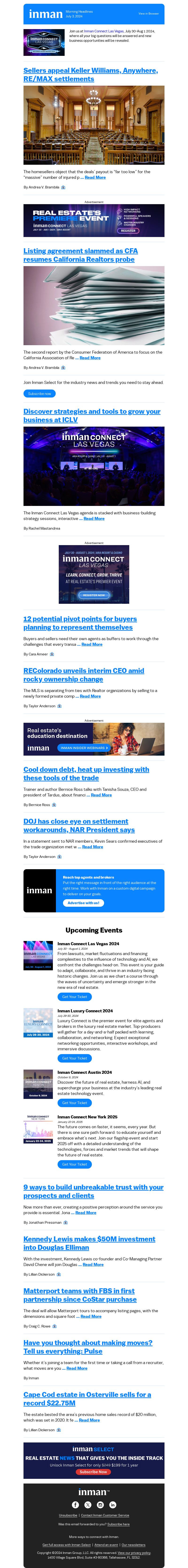Tap the REGISTER button in Real Estate's Premiere Event ad
Image resolution: width=188 pixels, height=1568 pixels.
click(x=128, y=231)
